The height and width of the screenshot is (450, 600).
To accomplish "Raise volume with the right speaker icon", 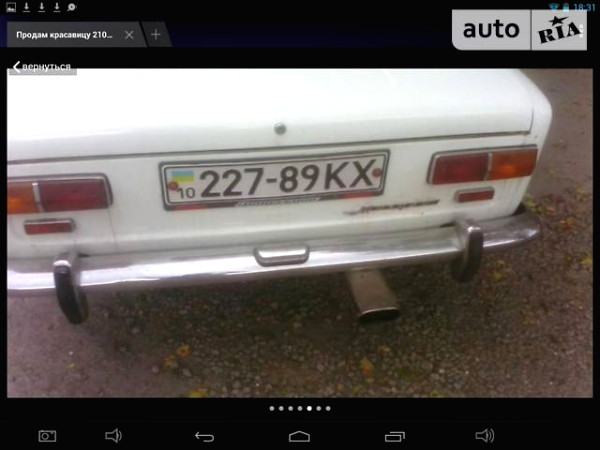I will pyautogui.click(x=485, y=436).
